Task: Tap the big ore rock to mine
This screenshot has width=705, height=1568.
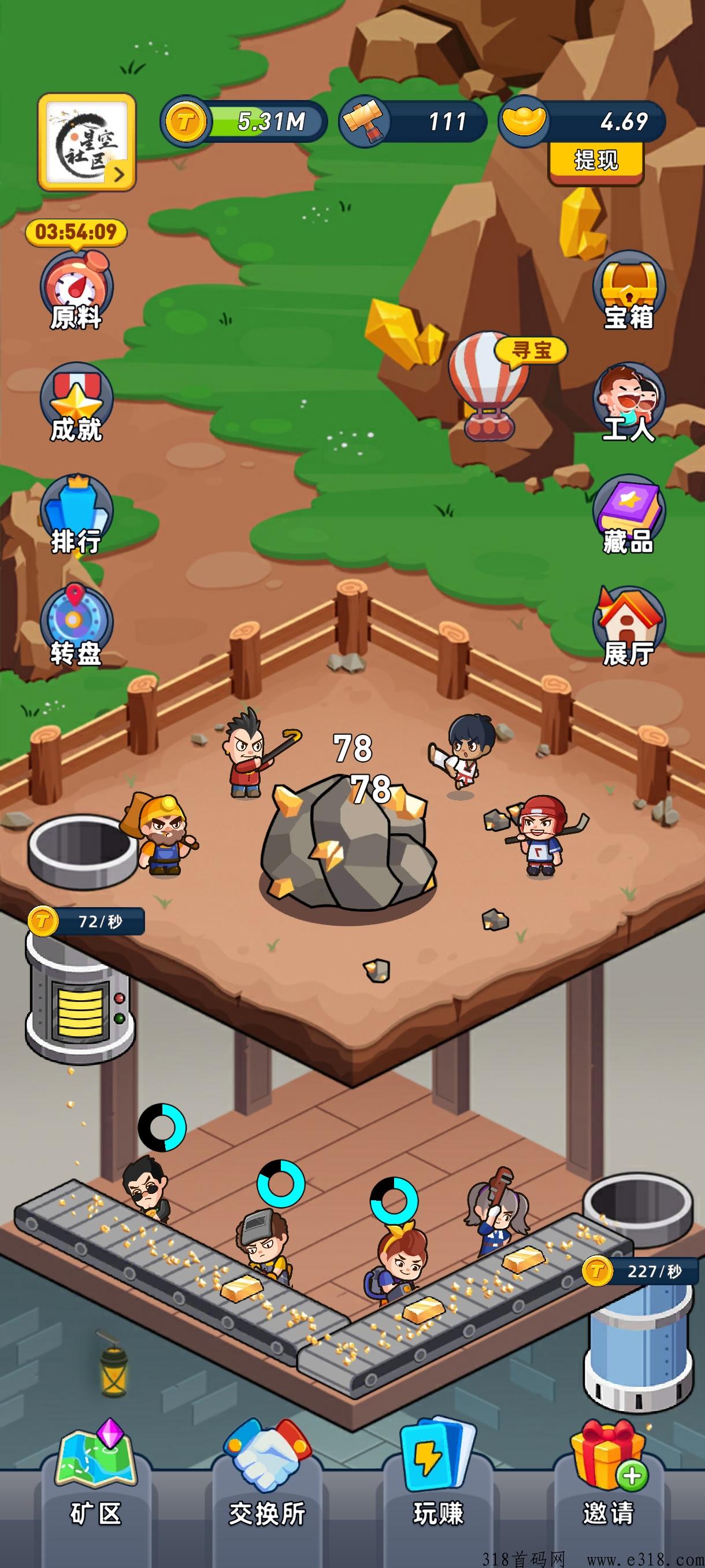Action: point(347,846)
